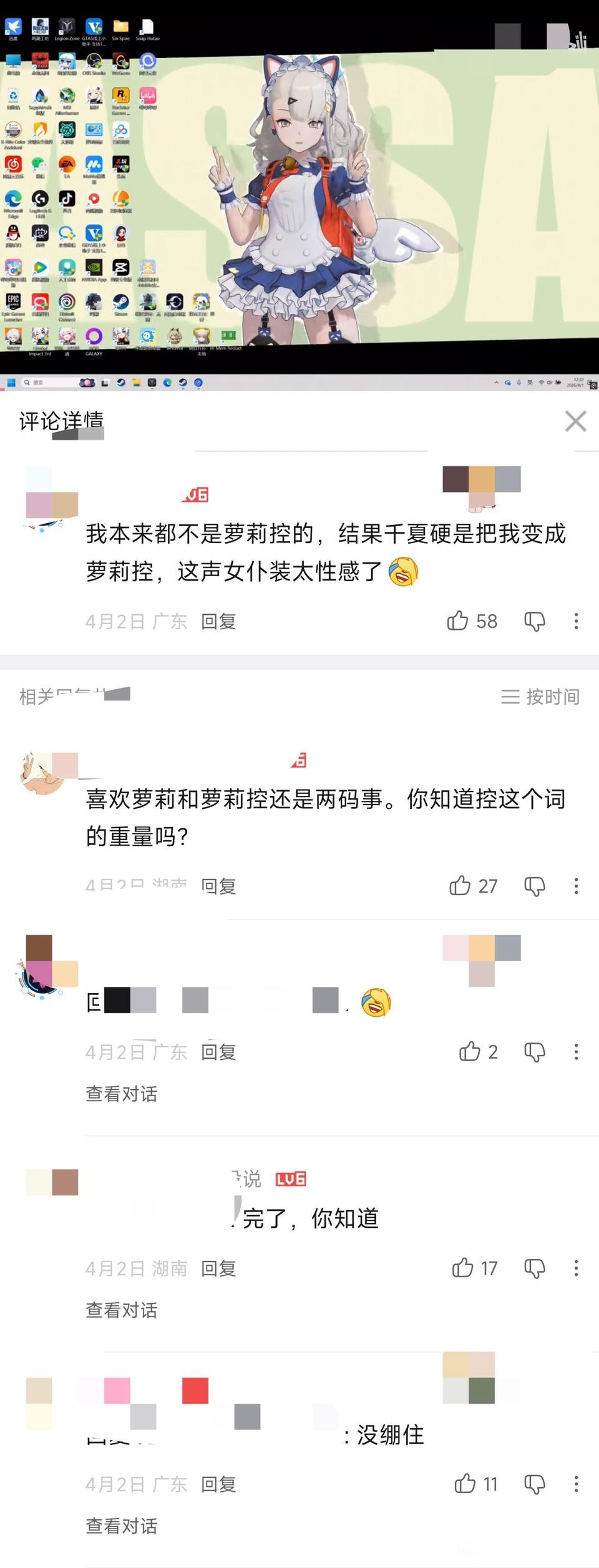View conversation under the 没绷住 reply
599x1568 pixels.
coord(121,1526)
